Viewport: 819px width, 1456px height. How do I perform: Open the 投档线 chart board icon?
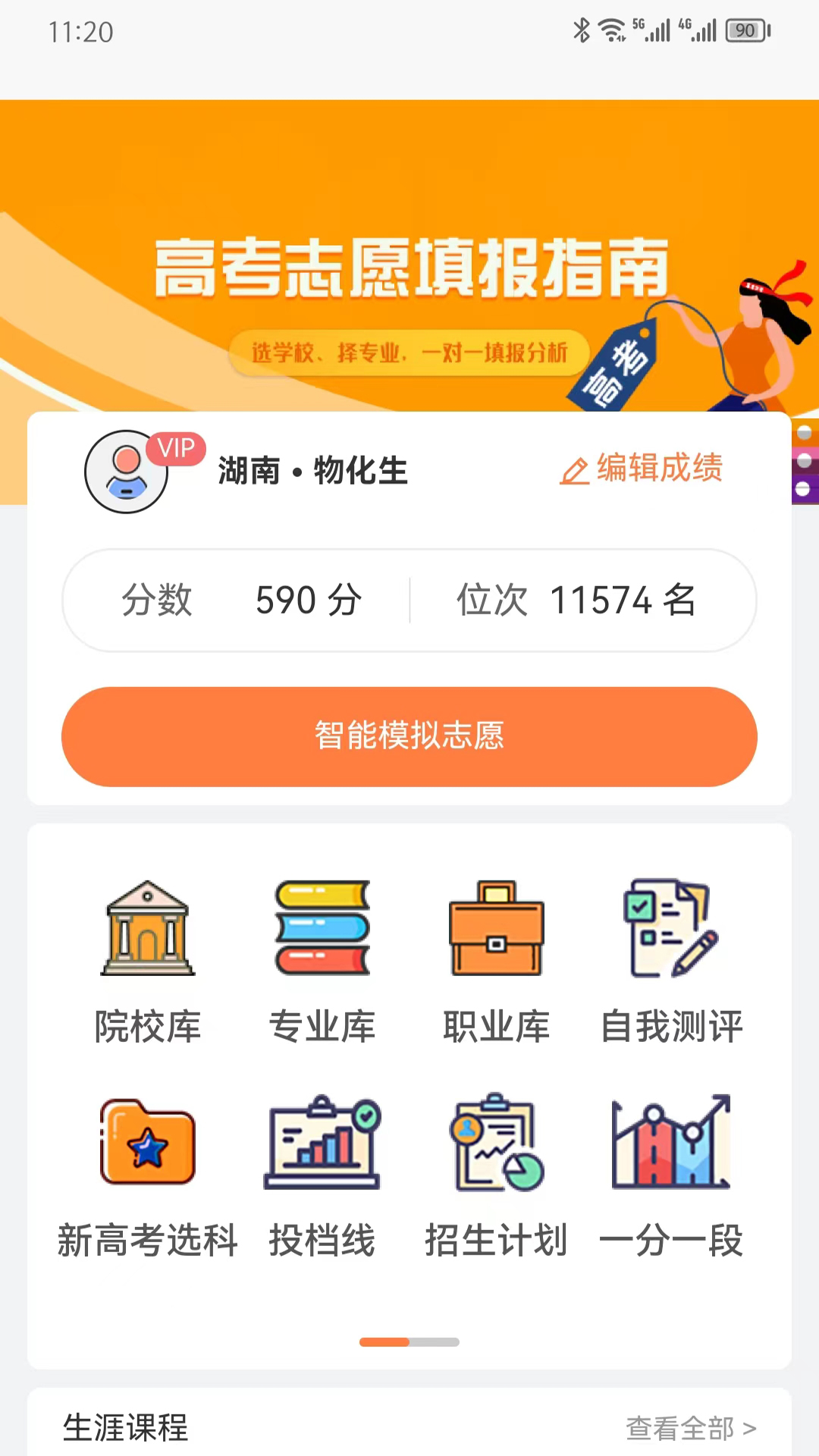point(322,1143)
